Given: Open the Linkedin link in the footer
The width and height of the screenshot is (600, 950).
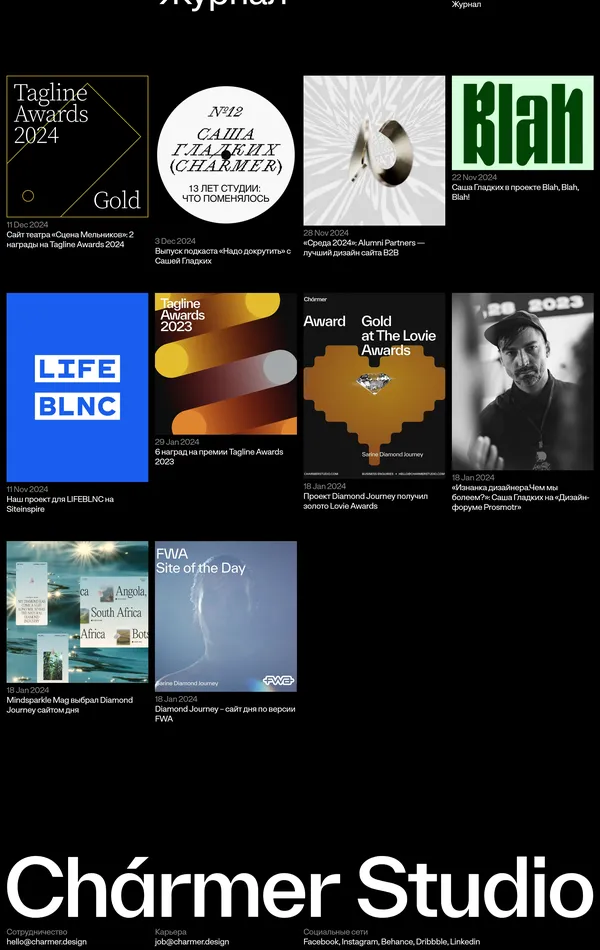Looking at the screenshot, I should 465,941.
